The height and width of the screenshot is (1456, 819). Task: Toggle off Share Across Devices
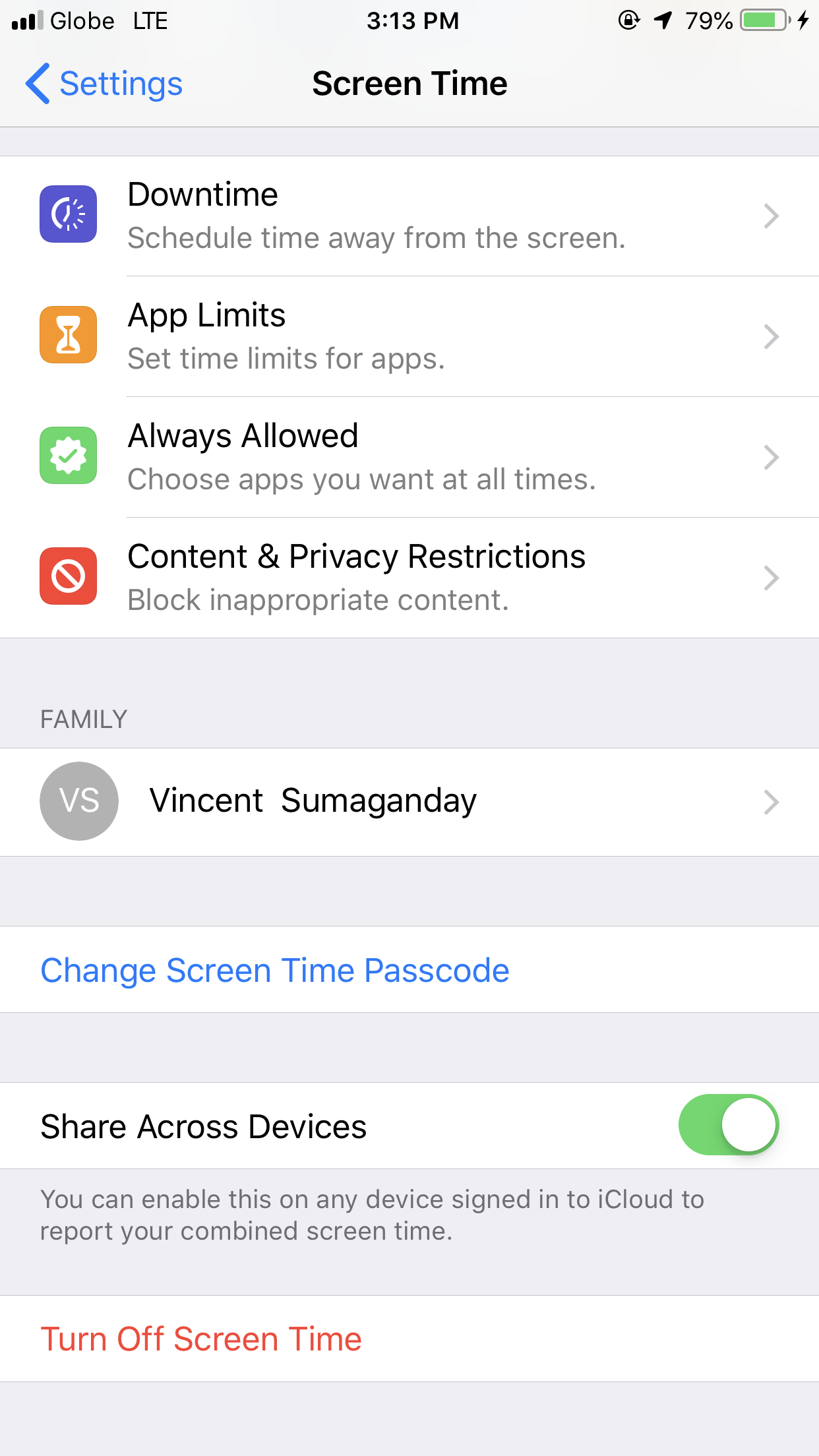(x=728, y=1125)
